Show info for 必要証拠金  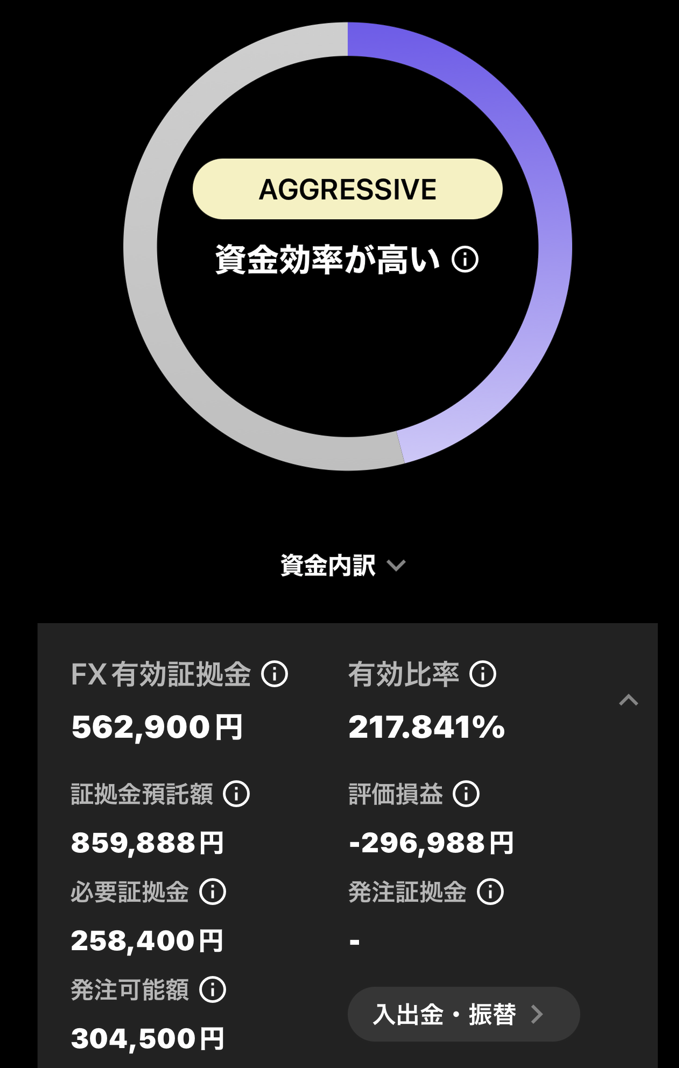tap(212, 892)
